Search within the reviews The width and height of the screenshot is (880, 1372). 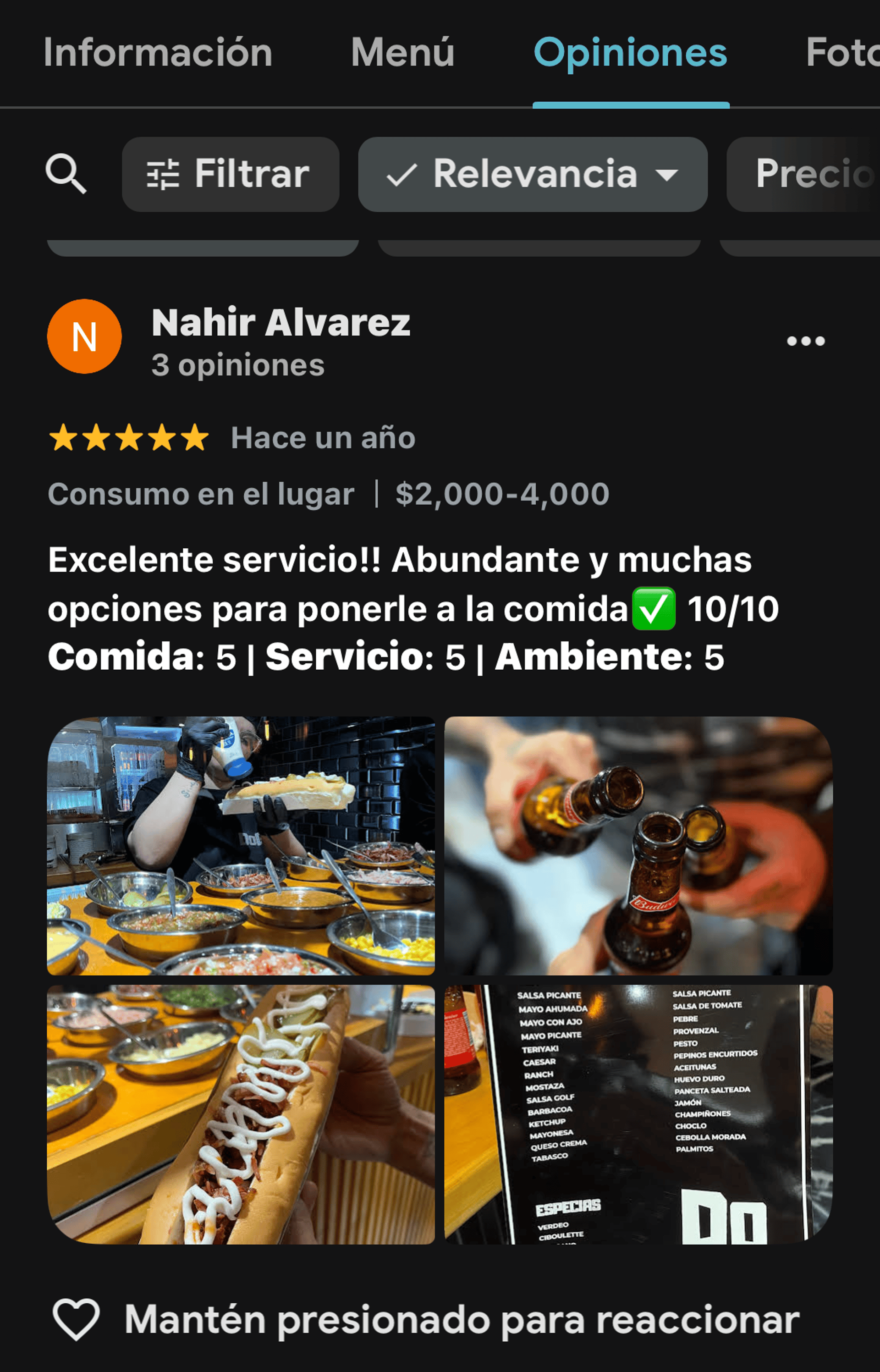pos(66,174)
